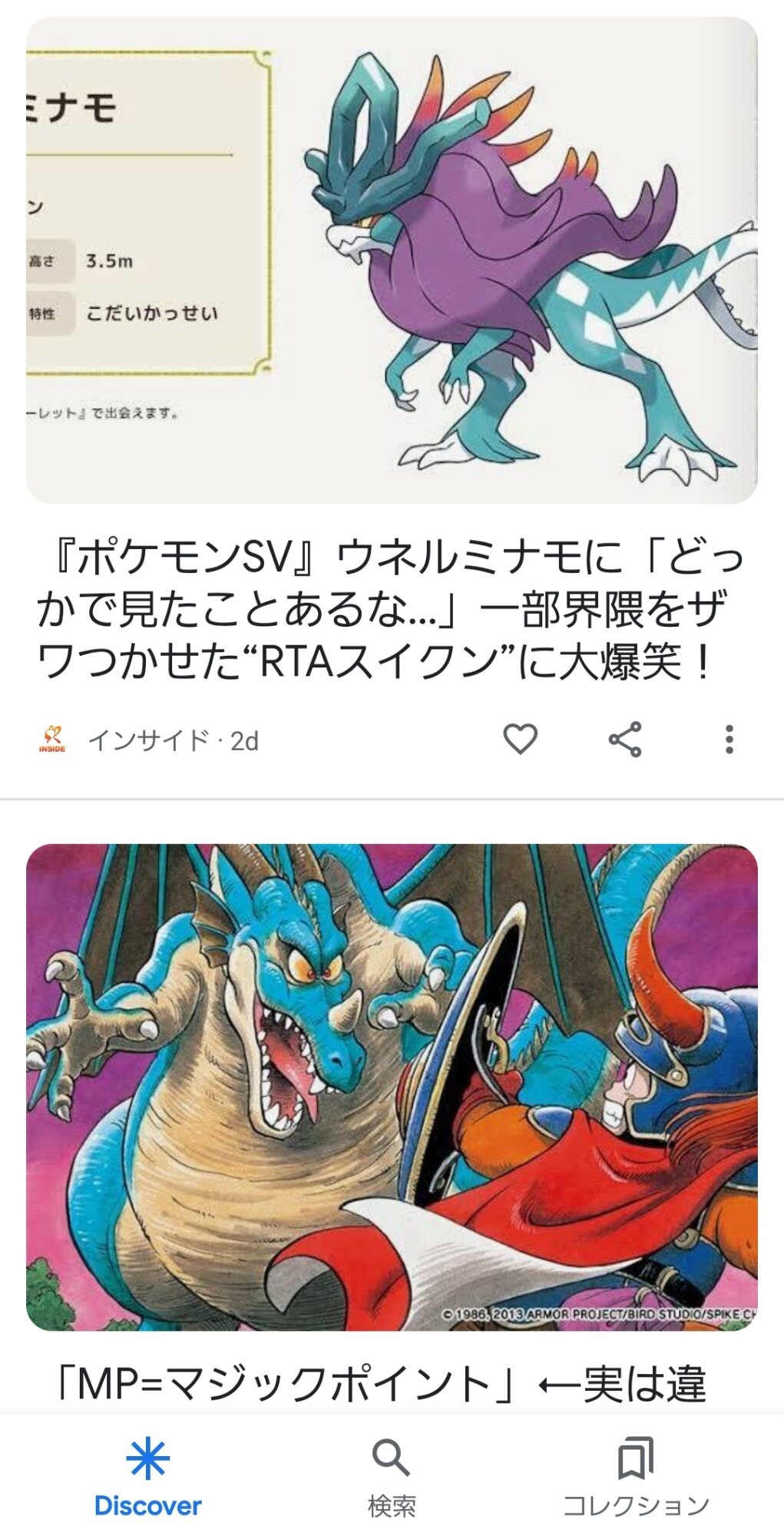The width and height of the screenshot is (784, 1536).
Task: Open the ポケモンSV ウネルミナモ article card
Action: pyautogui.click(x=391, y=608)
